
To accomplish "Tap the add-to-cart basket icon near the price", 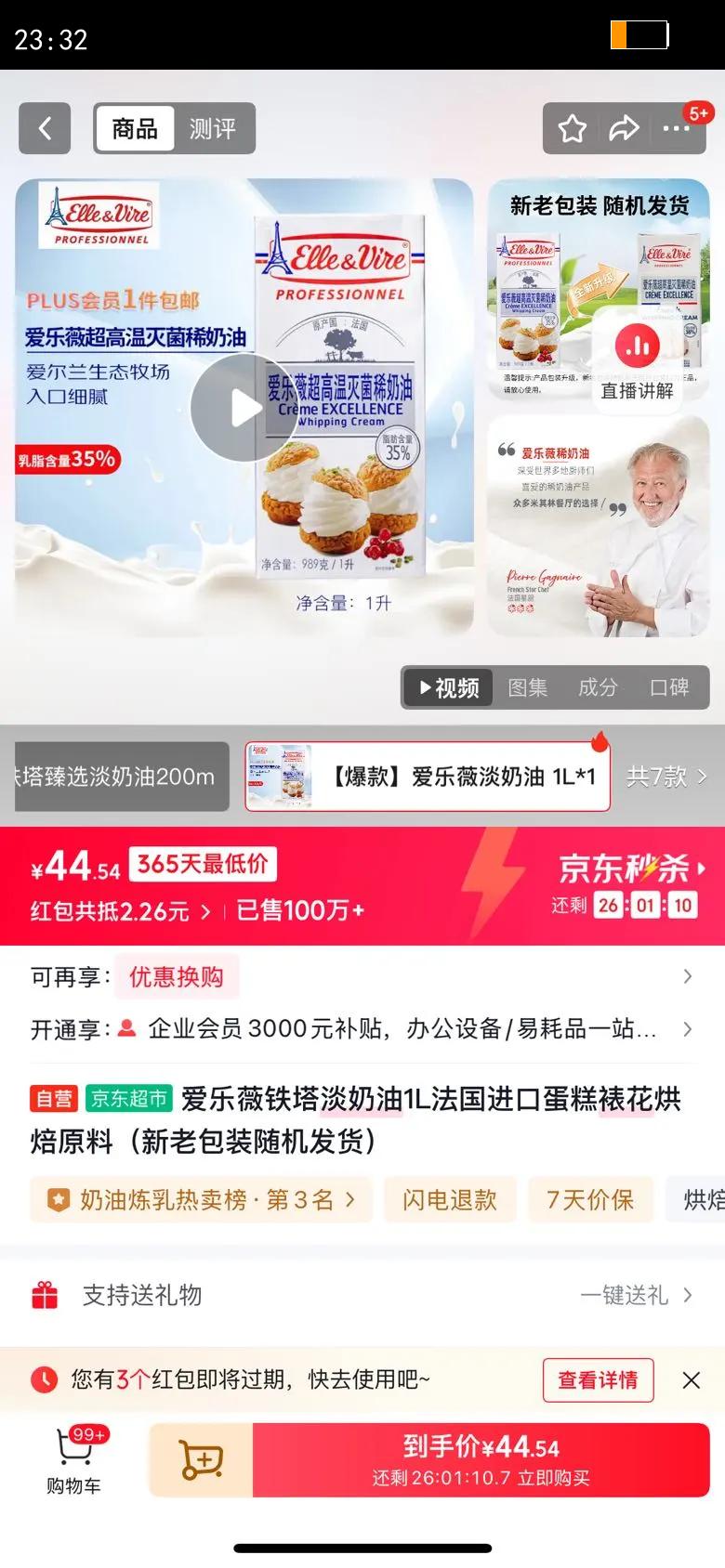I will click(201, 1458).
